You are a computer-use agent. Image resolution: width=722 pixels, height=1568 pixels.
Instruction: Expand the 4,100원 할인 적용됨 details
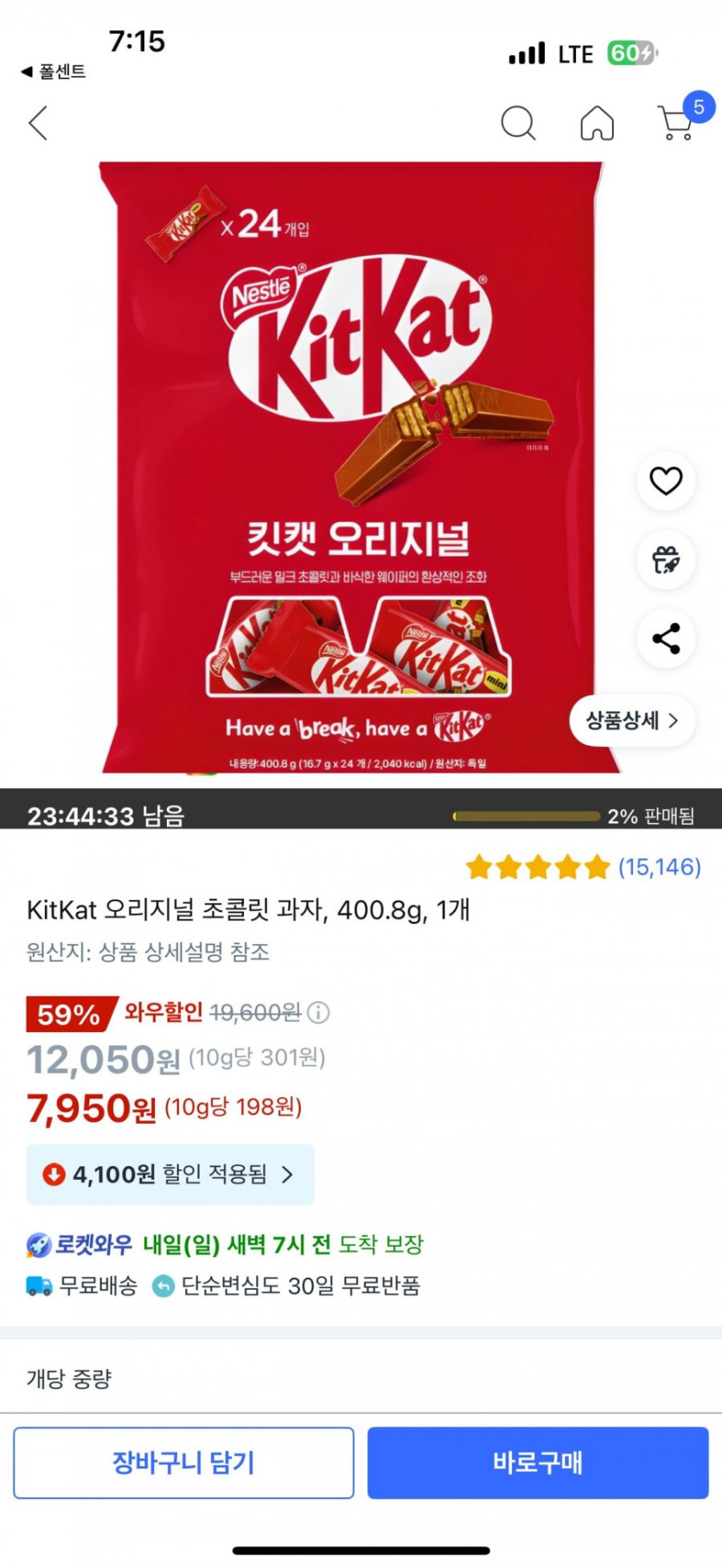[x=170, y=1174]
